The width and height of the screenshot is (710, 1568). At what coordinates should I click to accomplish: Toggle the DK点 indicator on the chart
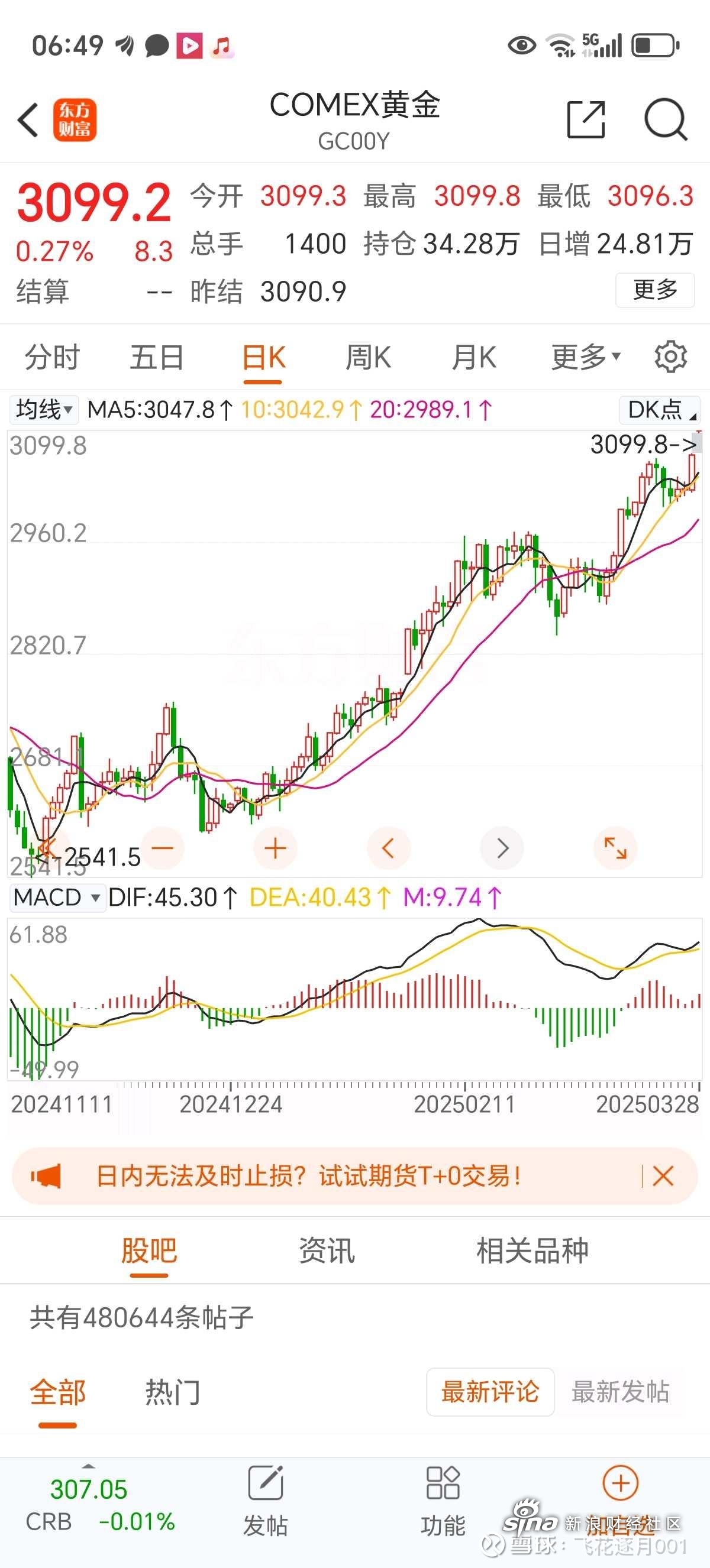pos(660,410)
